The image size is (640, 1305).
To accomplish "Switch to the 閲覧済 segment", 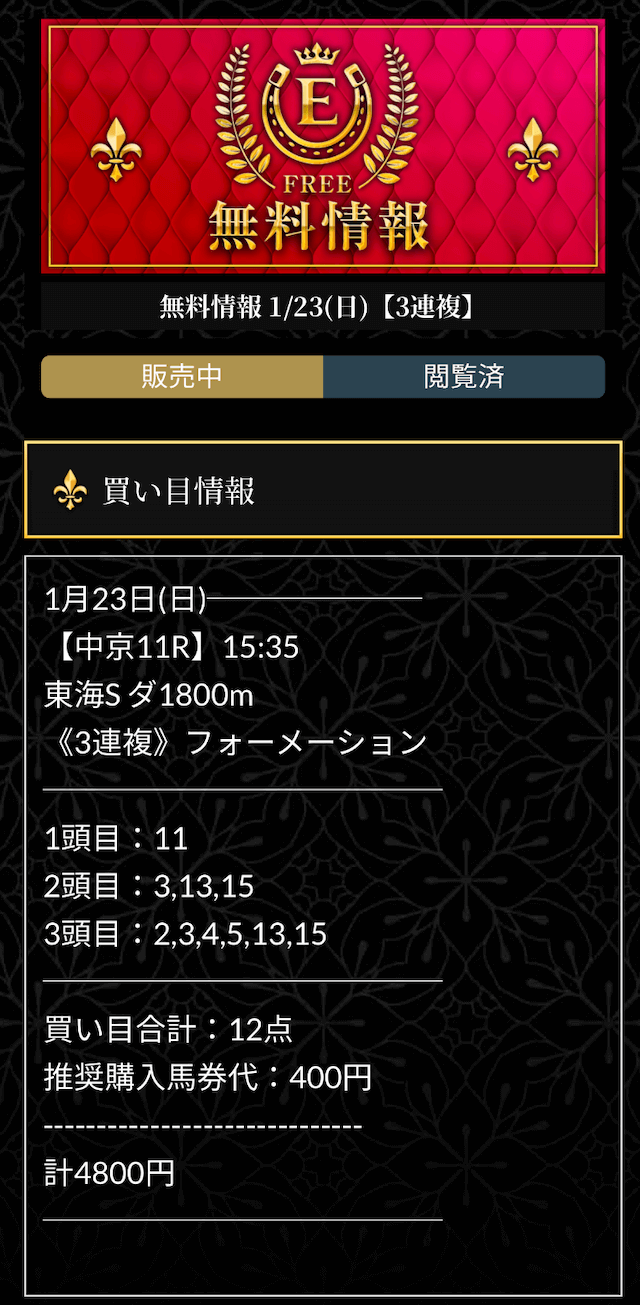I will (464, 377).
